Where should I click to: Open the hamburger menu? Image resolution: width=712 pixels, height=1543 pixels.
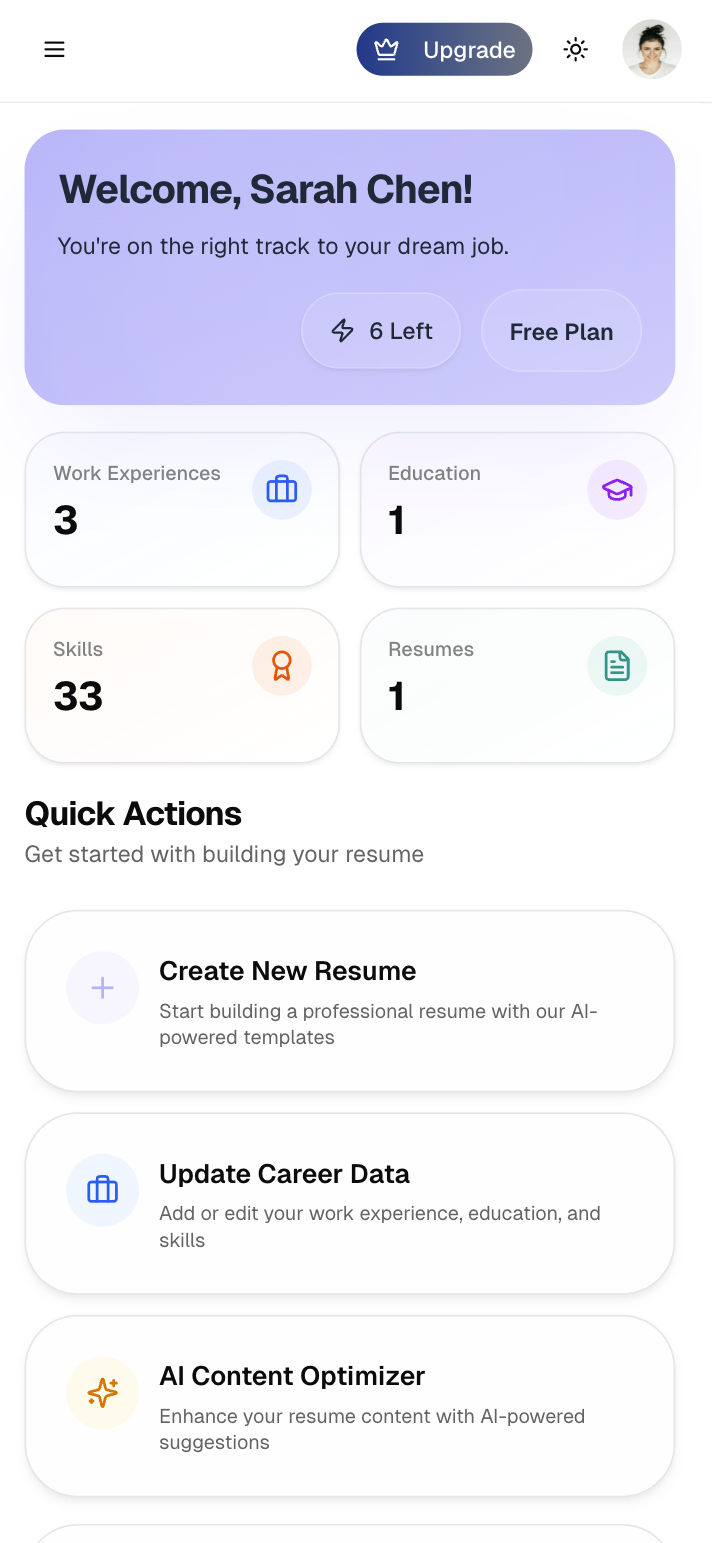click(54, 50)
